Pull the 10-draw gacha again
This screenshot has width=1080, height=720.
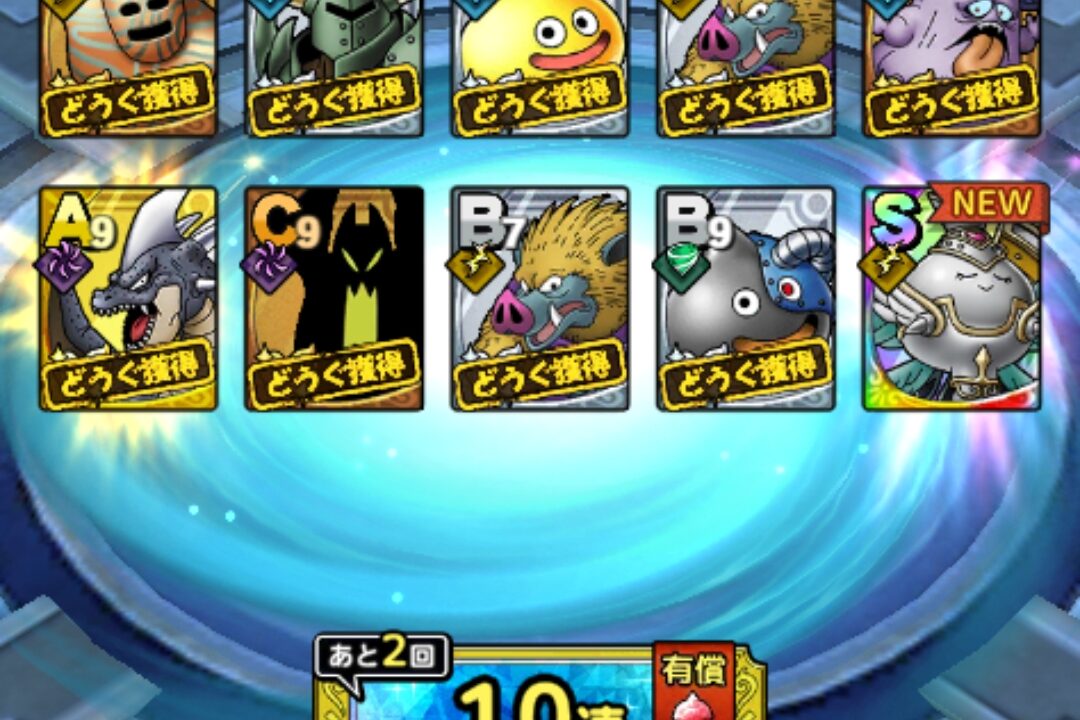(x=540, y=690)
